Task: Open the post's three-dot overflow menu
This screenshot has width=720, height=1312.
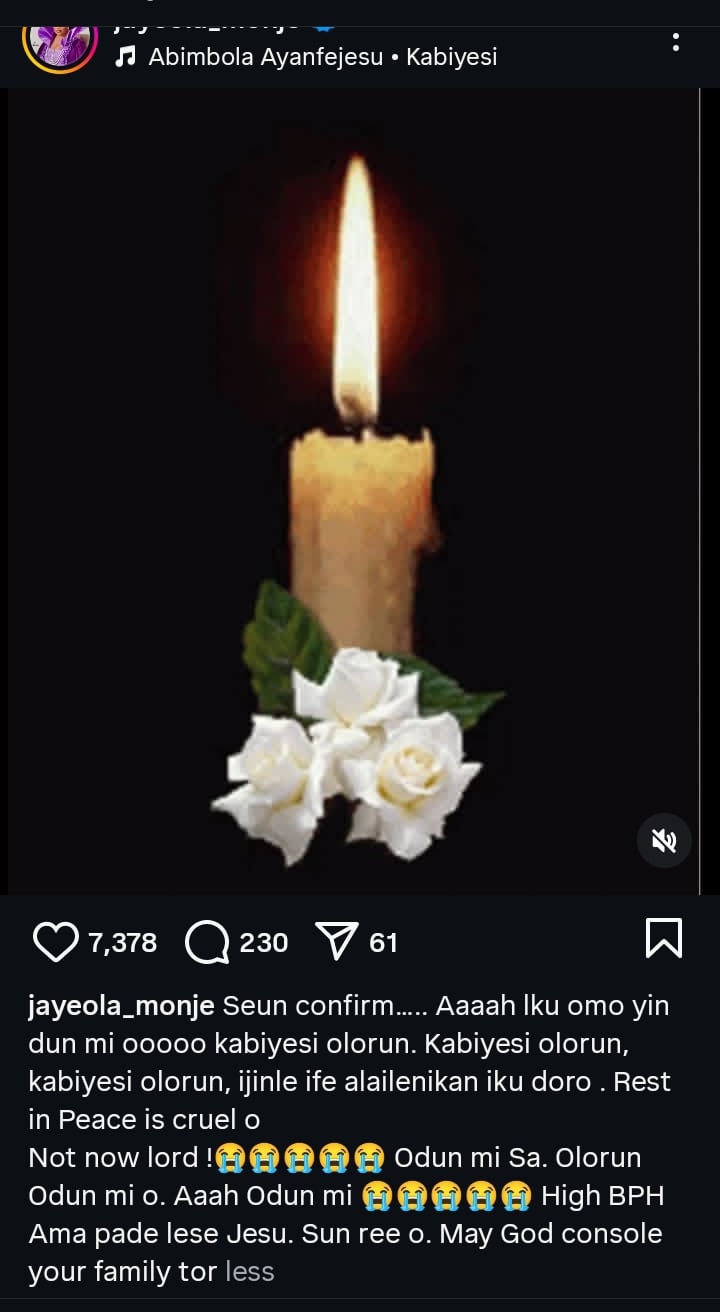Action: tap(677, 42)
